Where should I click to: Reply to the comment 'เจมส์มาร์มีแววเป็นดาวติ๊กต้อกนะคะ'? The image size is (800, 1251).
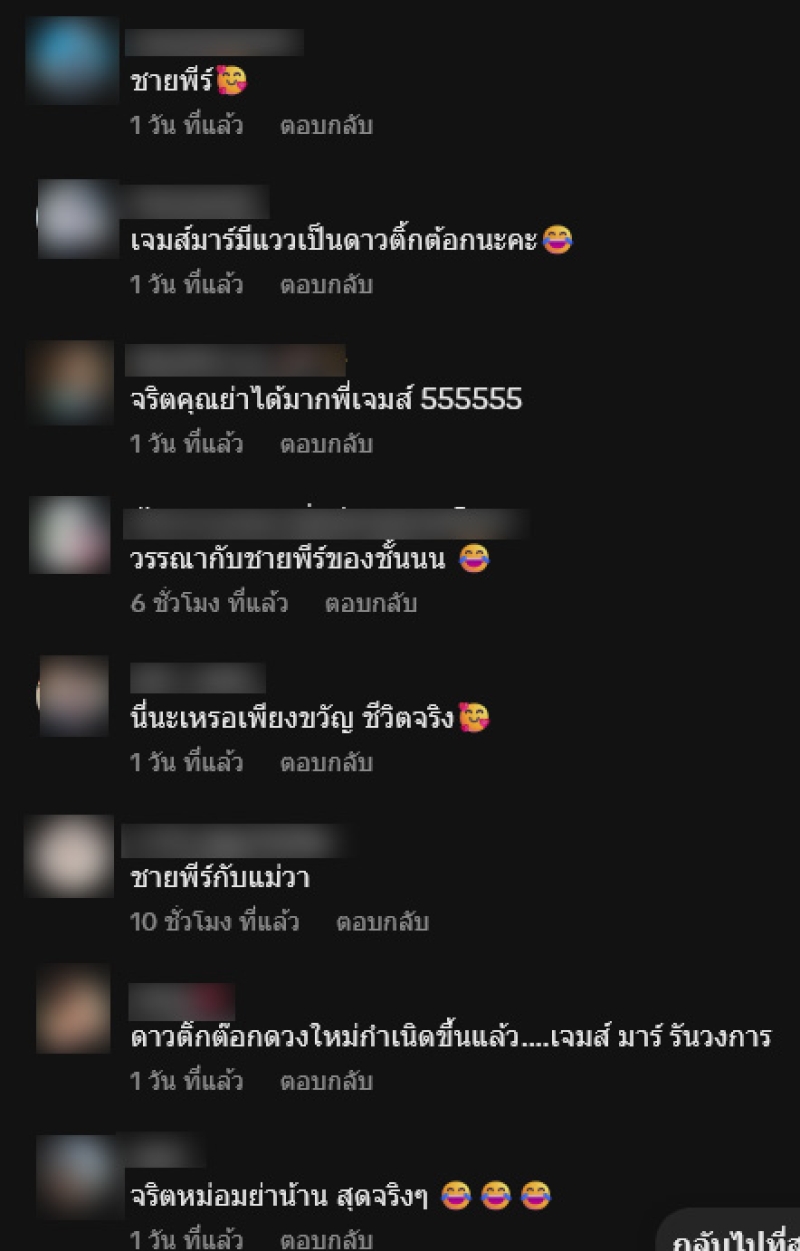pyautogui.click(x=326, y=285)
